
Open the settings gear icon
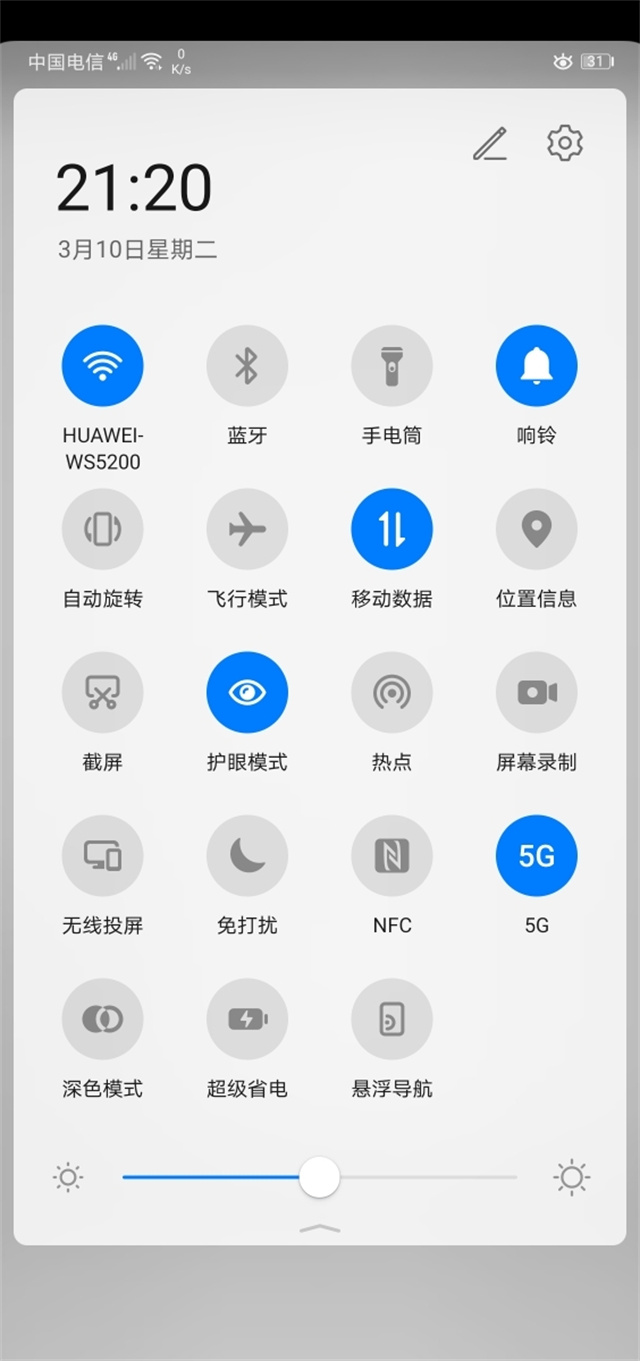[565, 143]
